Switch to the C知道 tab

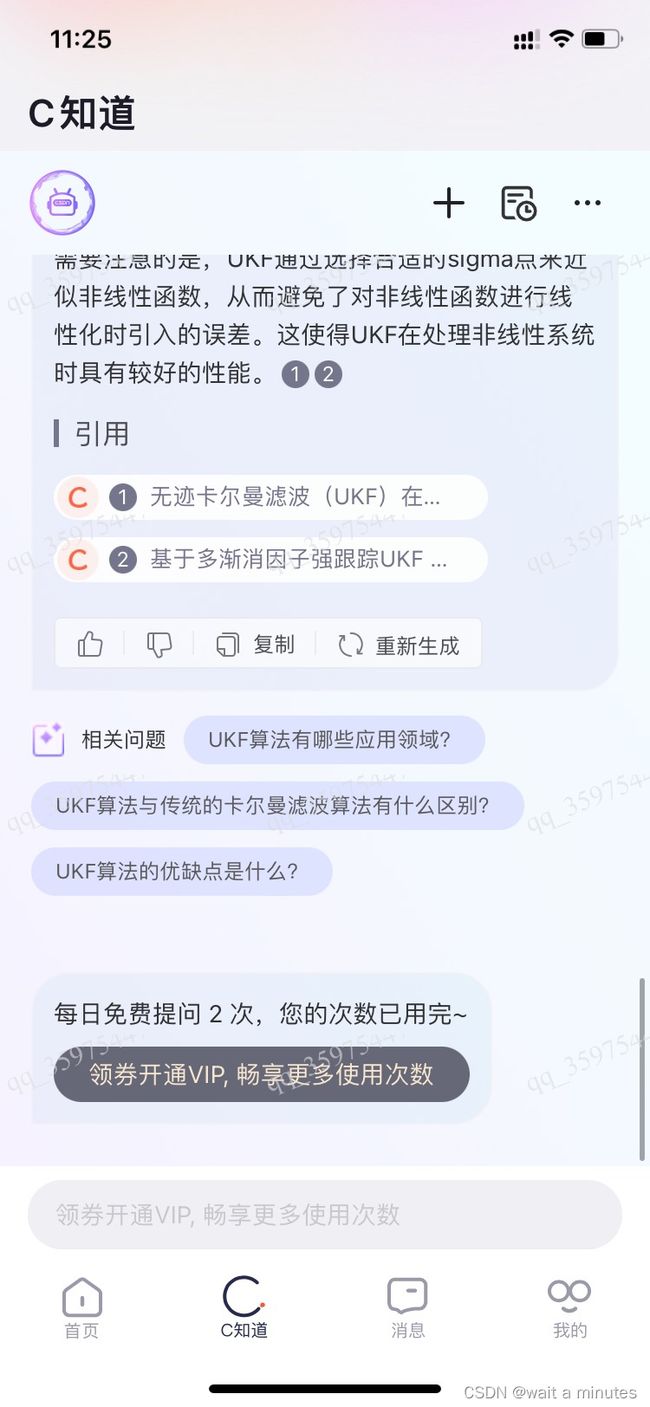pyautogui.click(x=244, y=1308)
